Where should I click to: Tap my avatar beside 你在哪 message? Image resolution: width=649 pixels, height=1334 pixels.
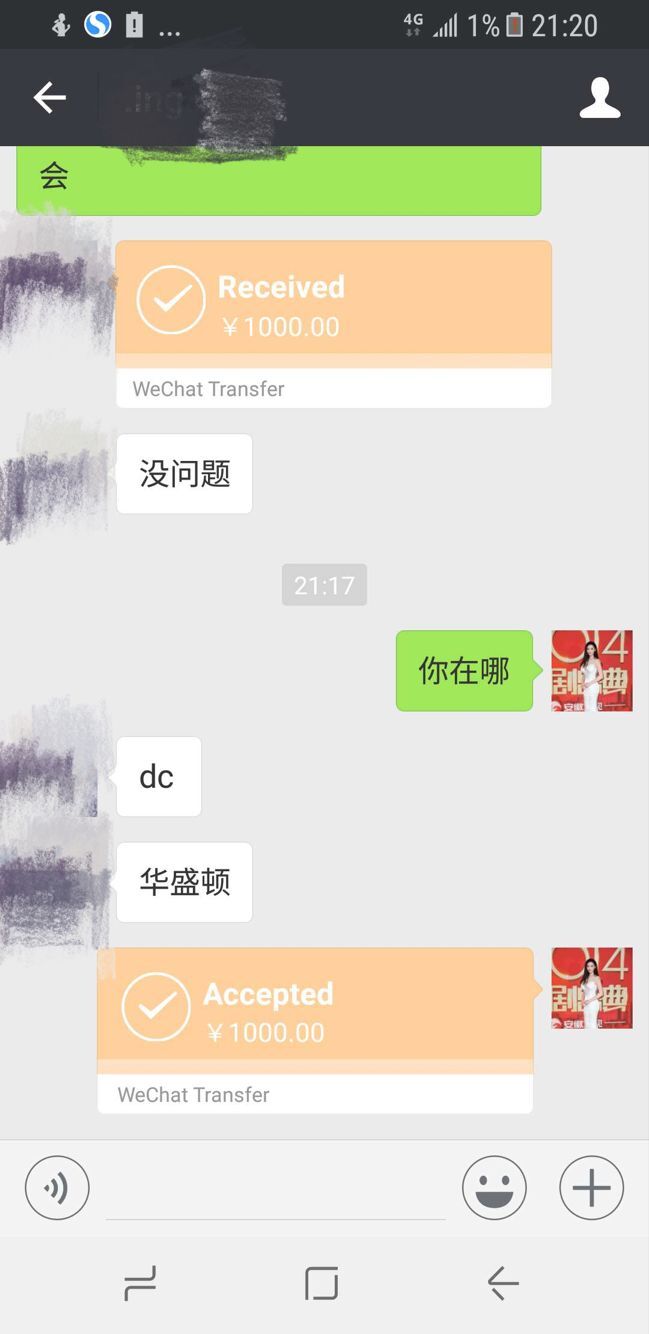(x=592, y=671)
